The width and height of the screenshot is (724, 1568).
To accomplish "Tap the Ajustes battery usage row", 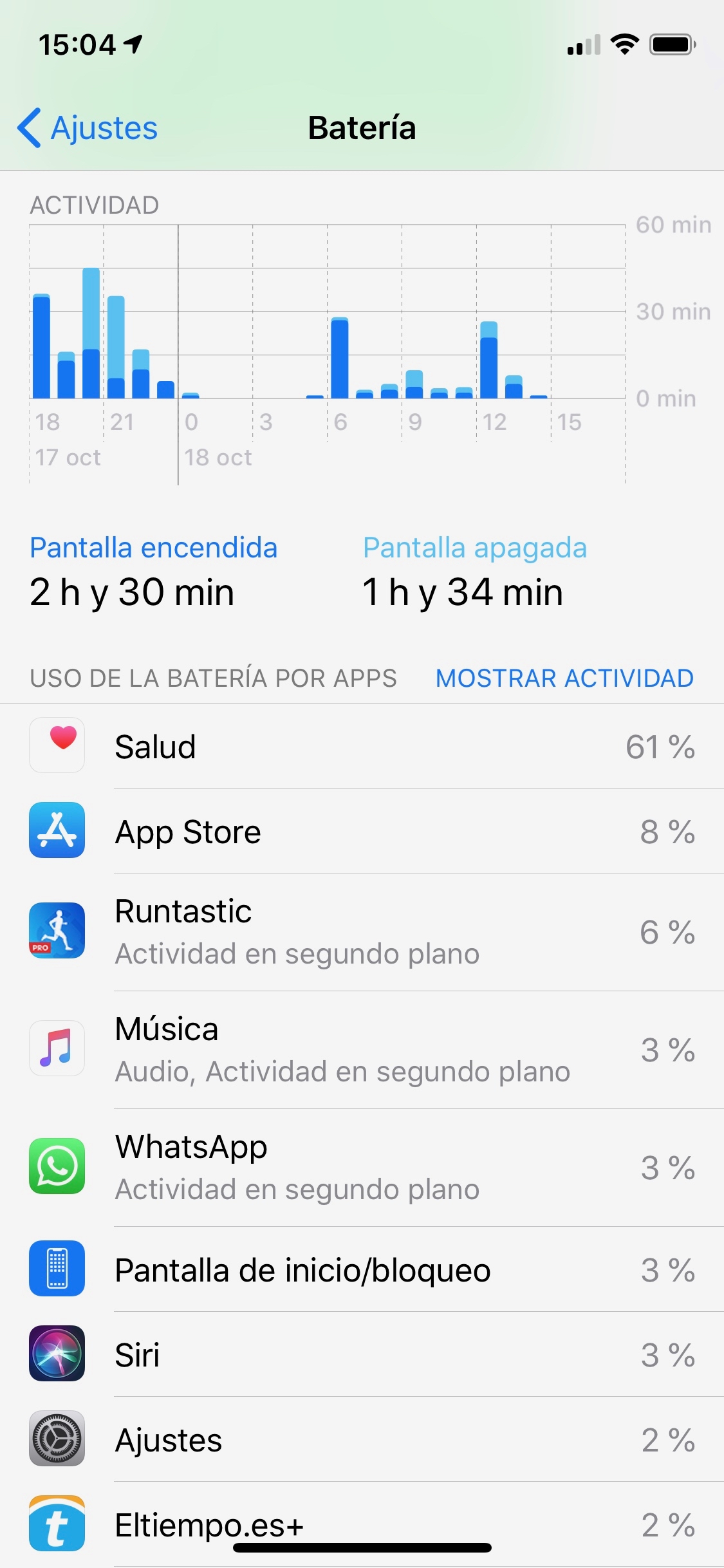I will coord(362,1440).
